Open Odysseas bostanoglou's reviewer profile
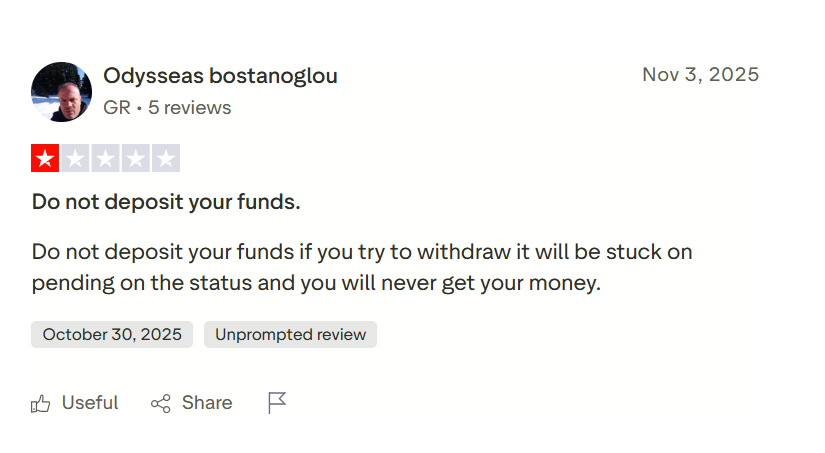 click(x=220, y=76)
